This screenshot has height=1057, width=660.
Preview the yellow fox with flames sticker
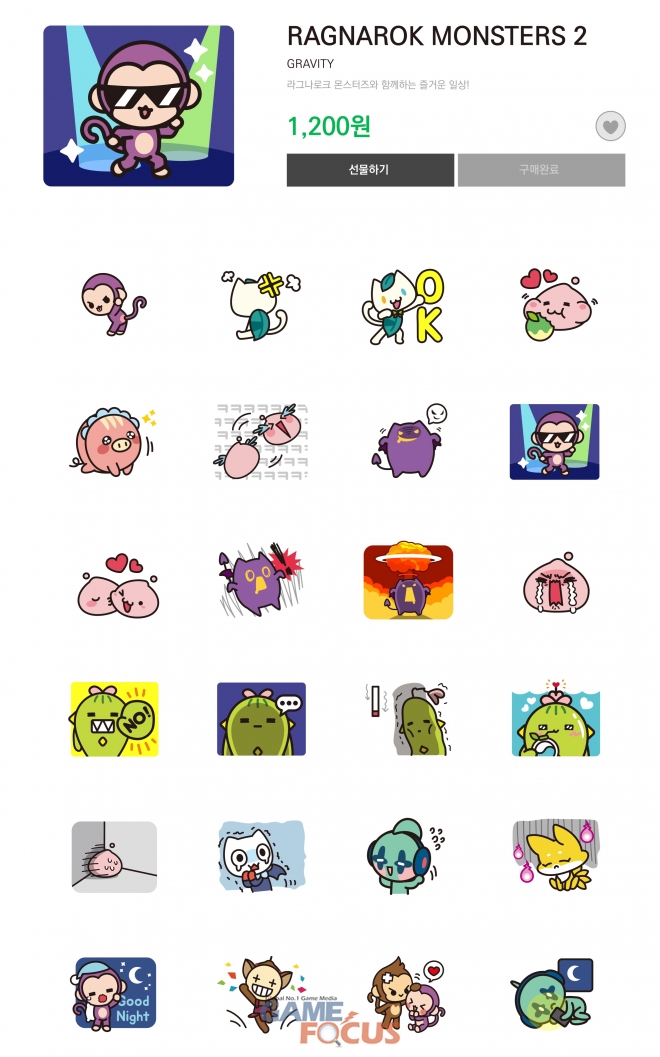554,856
